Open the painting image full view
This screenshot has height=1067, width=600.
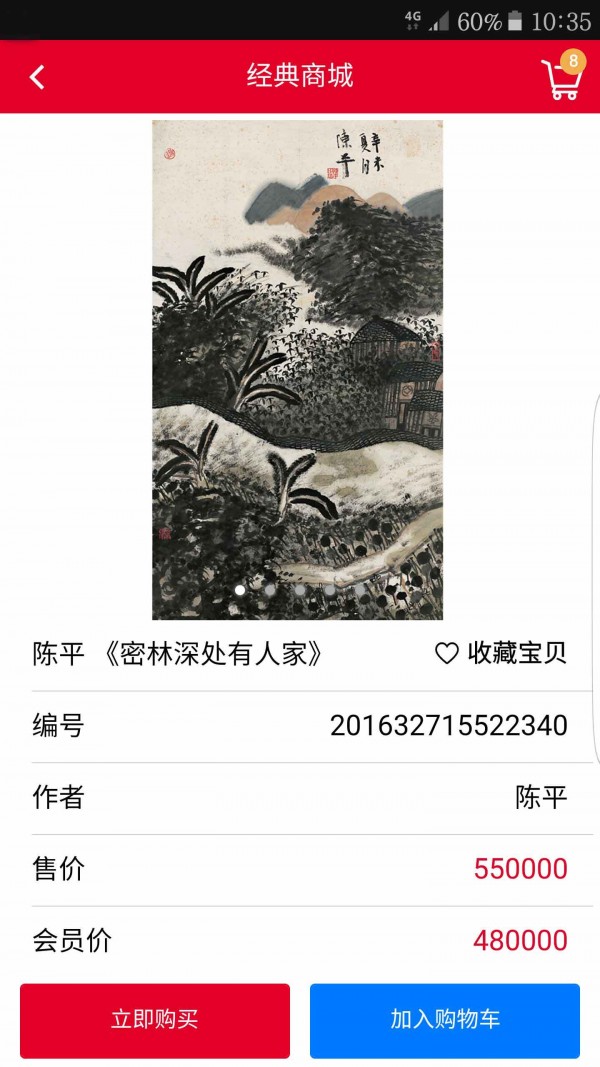point(297,368)
